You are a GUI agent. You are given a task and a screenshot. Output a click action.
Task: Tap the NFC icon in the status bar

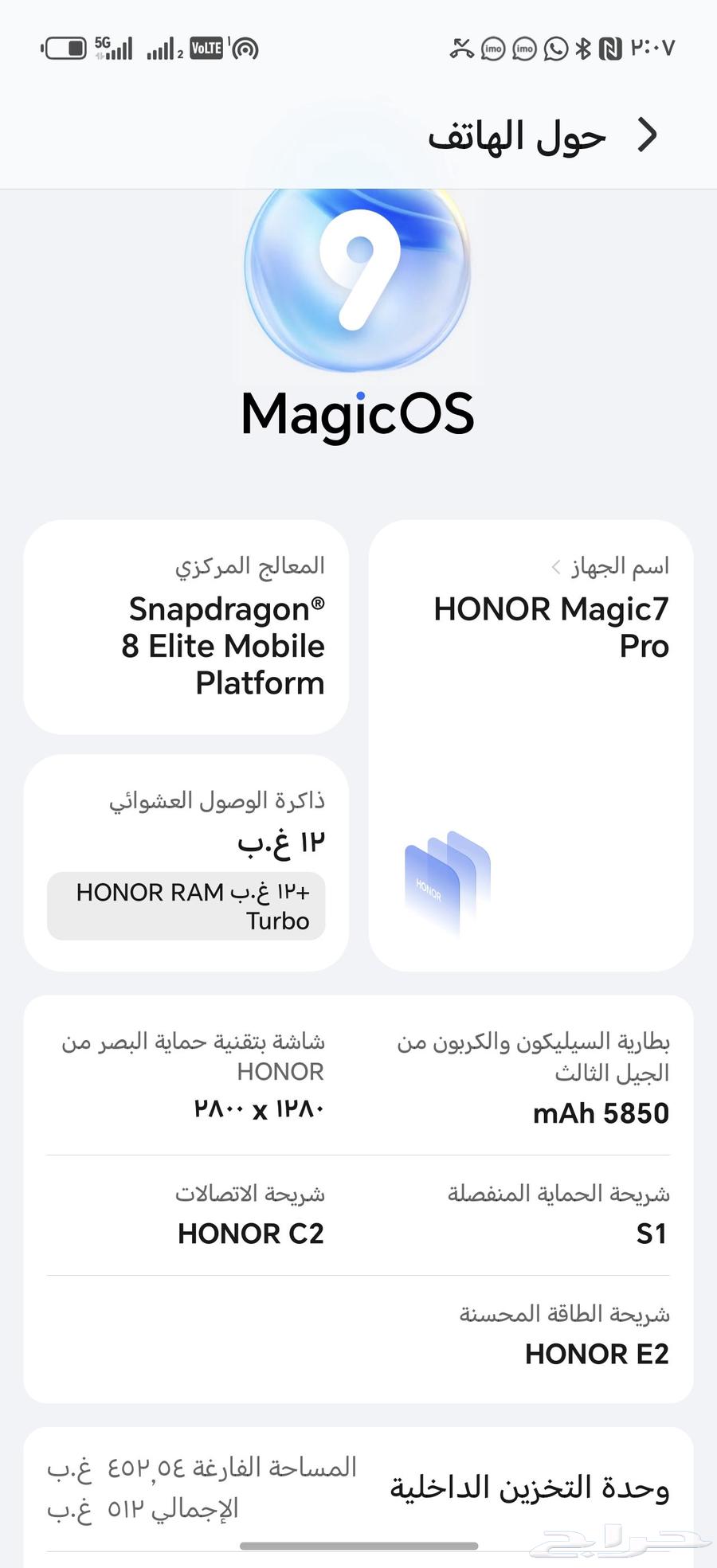click(610, 48)
